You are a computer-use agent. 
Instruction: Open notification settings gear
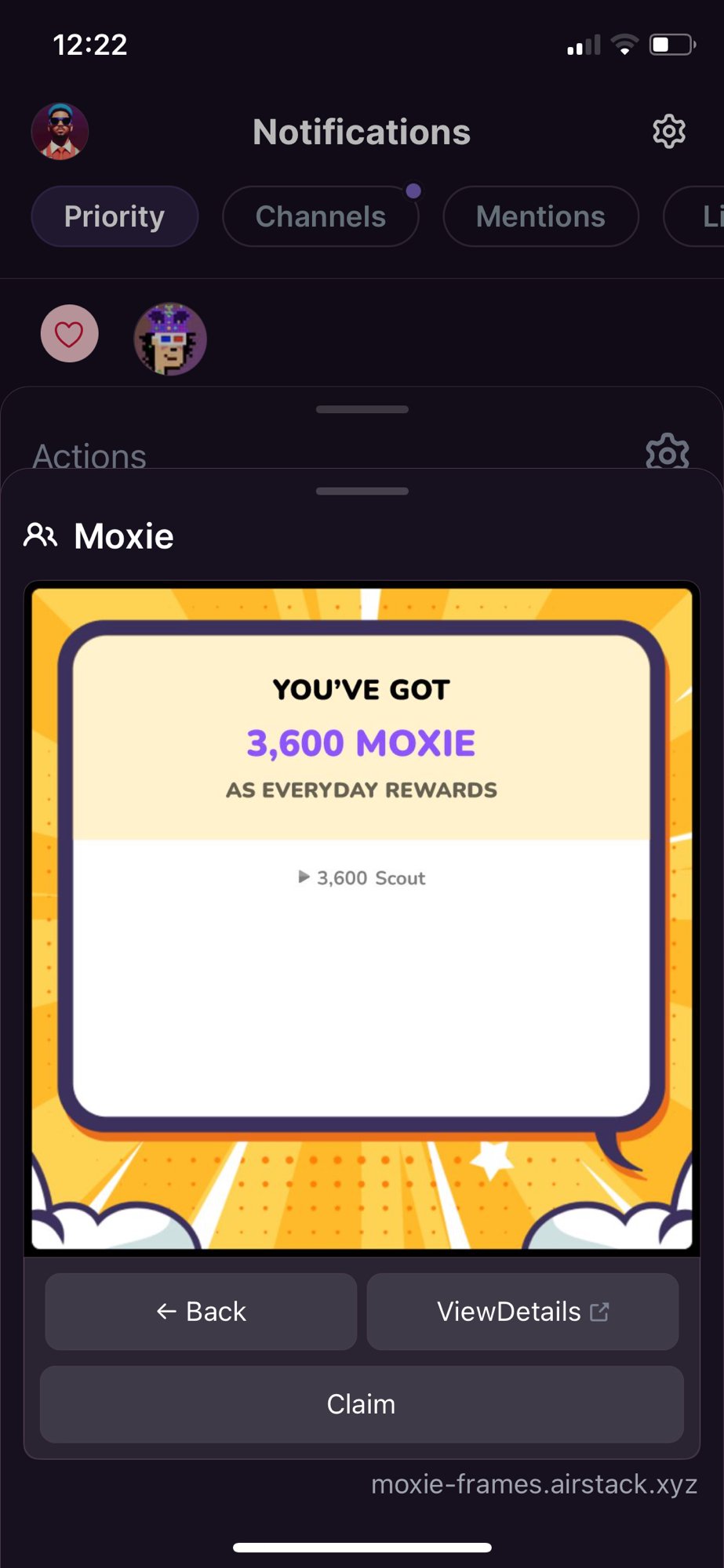[668, 132]
